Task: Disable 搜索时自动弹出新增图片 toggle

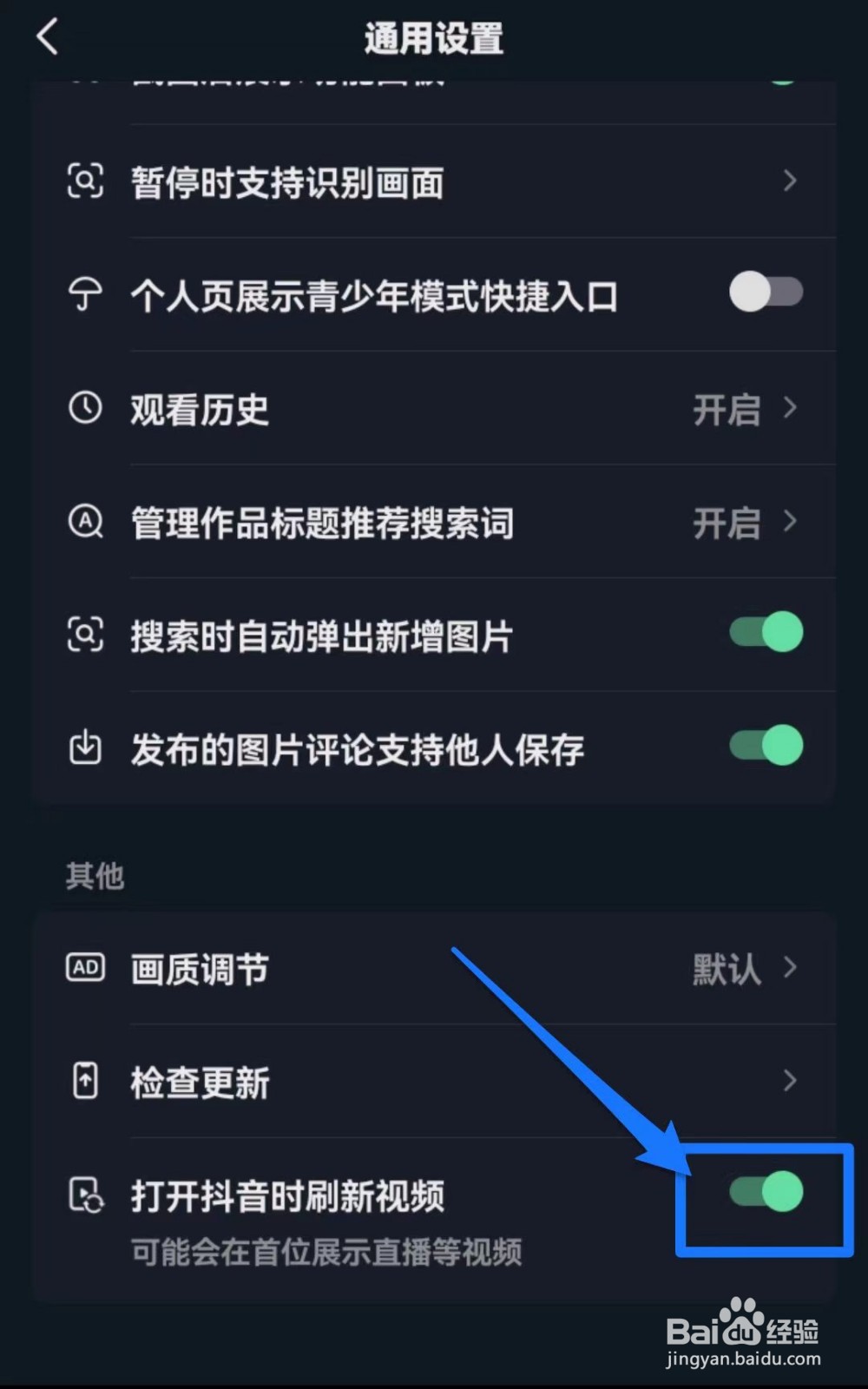Action: click(x=765, y=633)
